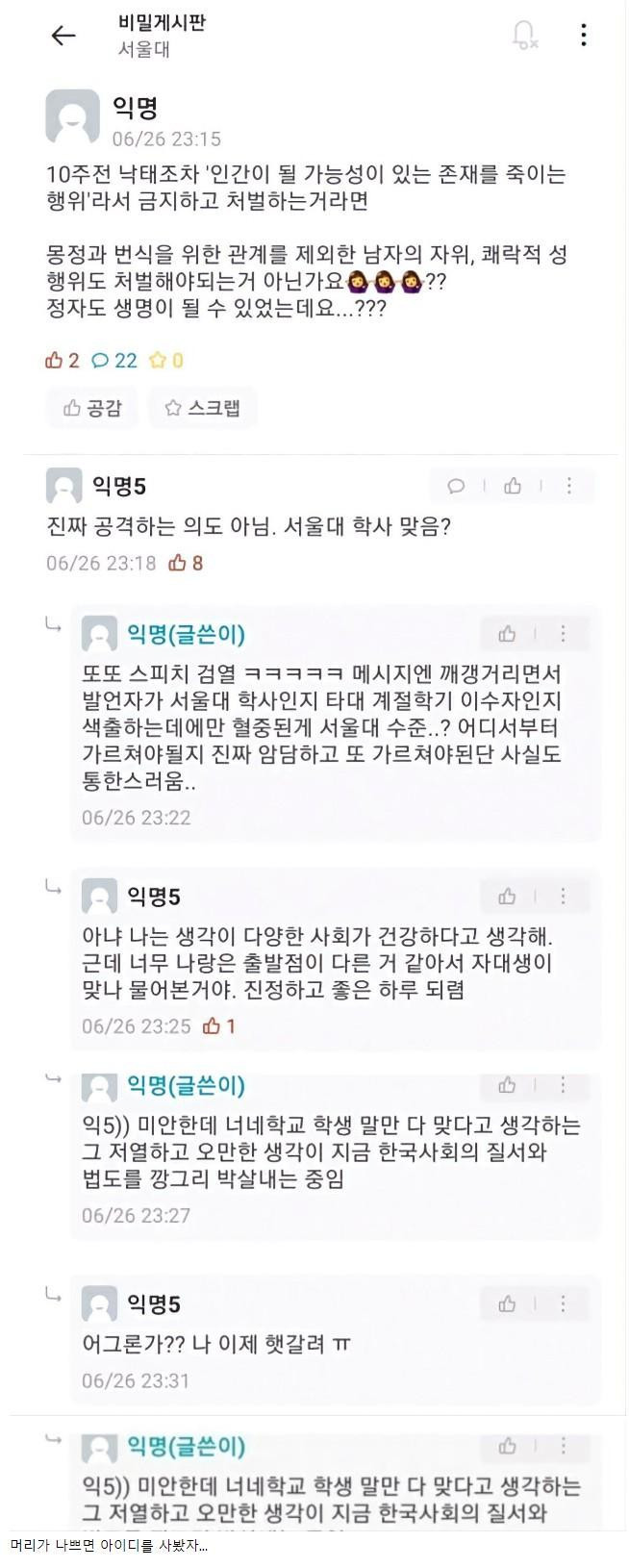
Task: Like 익명5's 23:31 reply
Action: tap(507, 1303)
